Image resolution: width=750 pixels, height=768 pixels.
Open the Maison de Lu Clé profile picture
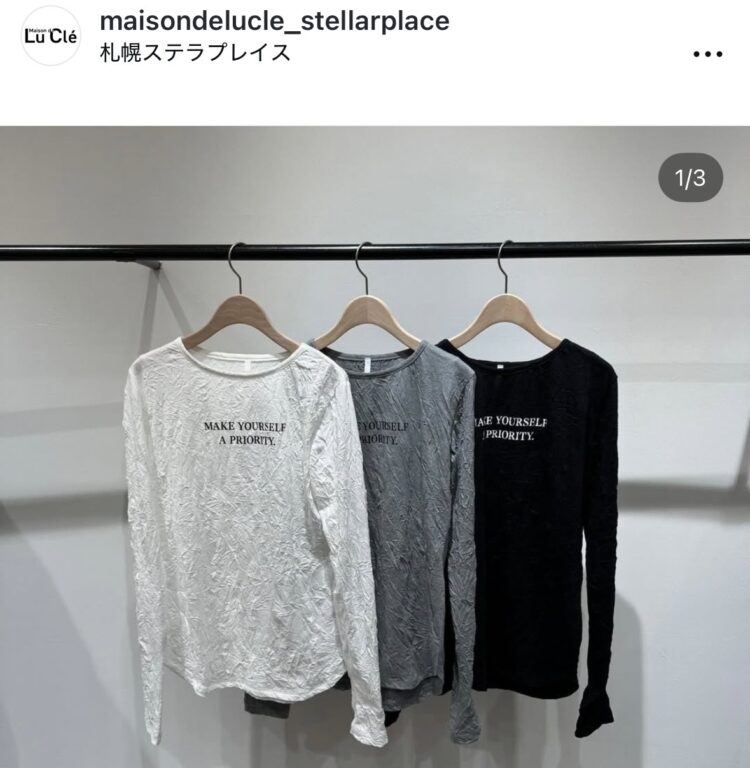click(x=50, y=36)
